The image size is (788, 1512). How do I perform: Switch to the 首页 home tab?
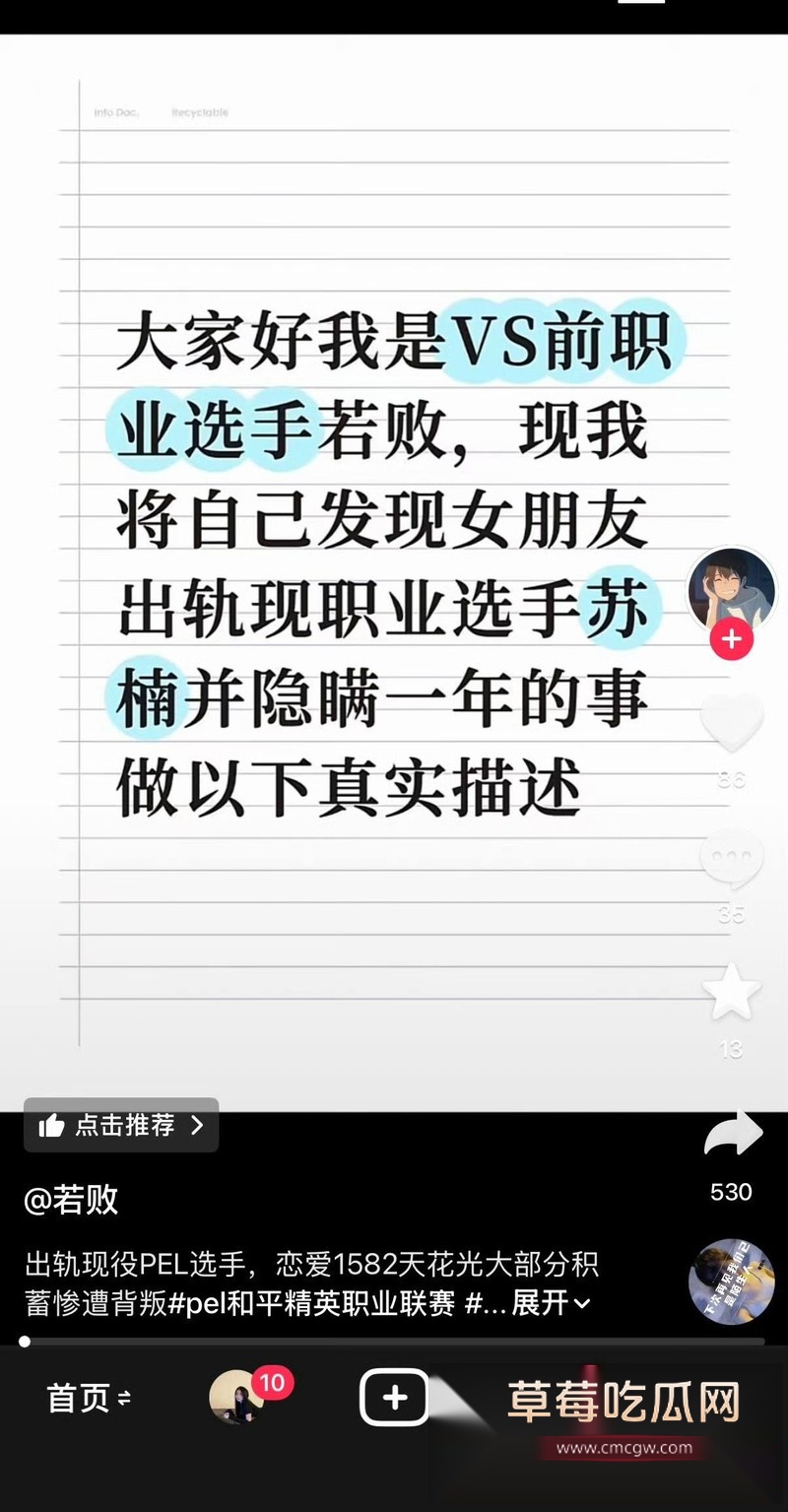[x=89, y=1398]
